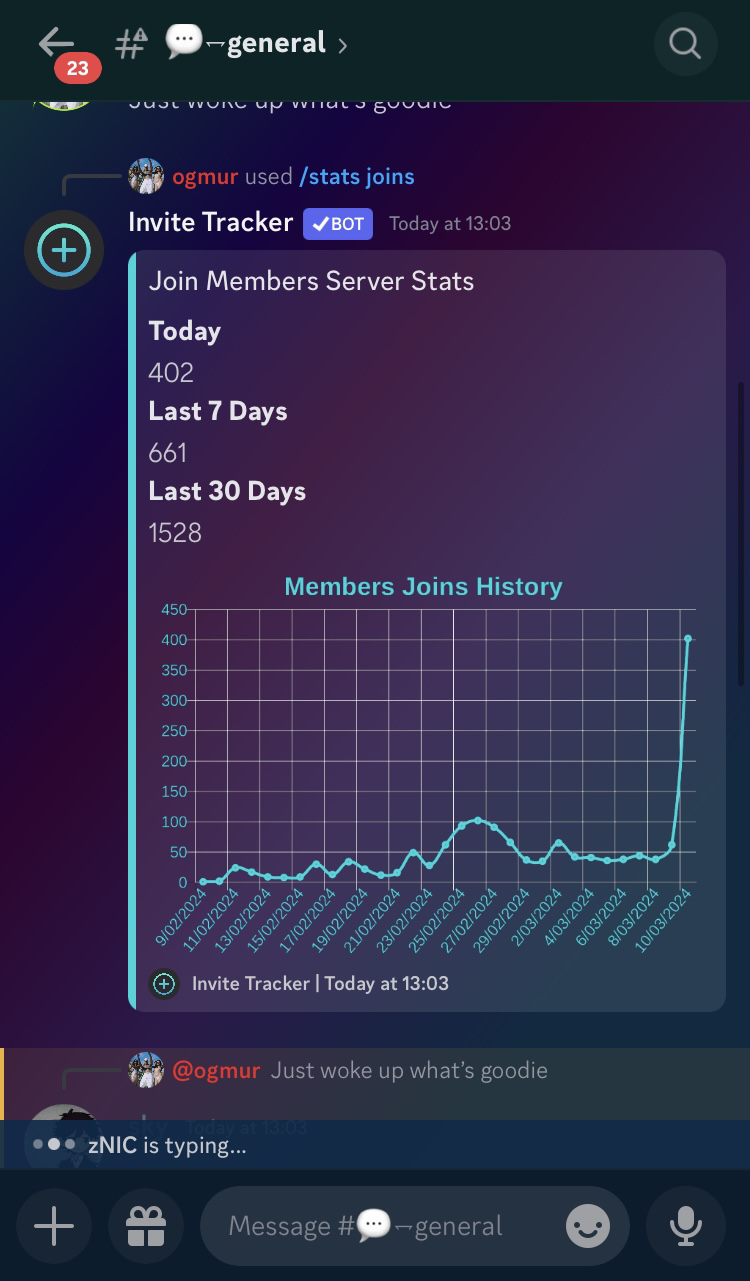Screen dimensions: 750x1281
Task: Jump to the replied message by @ogmur
Action: 408,1071
